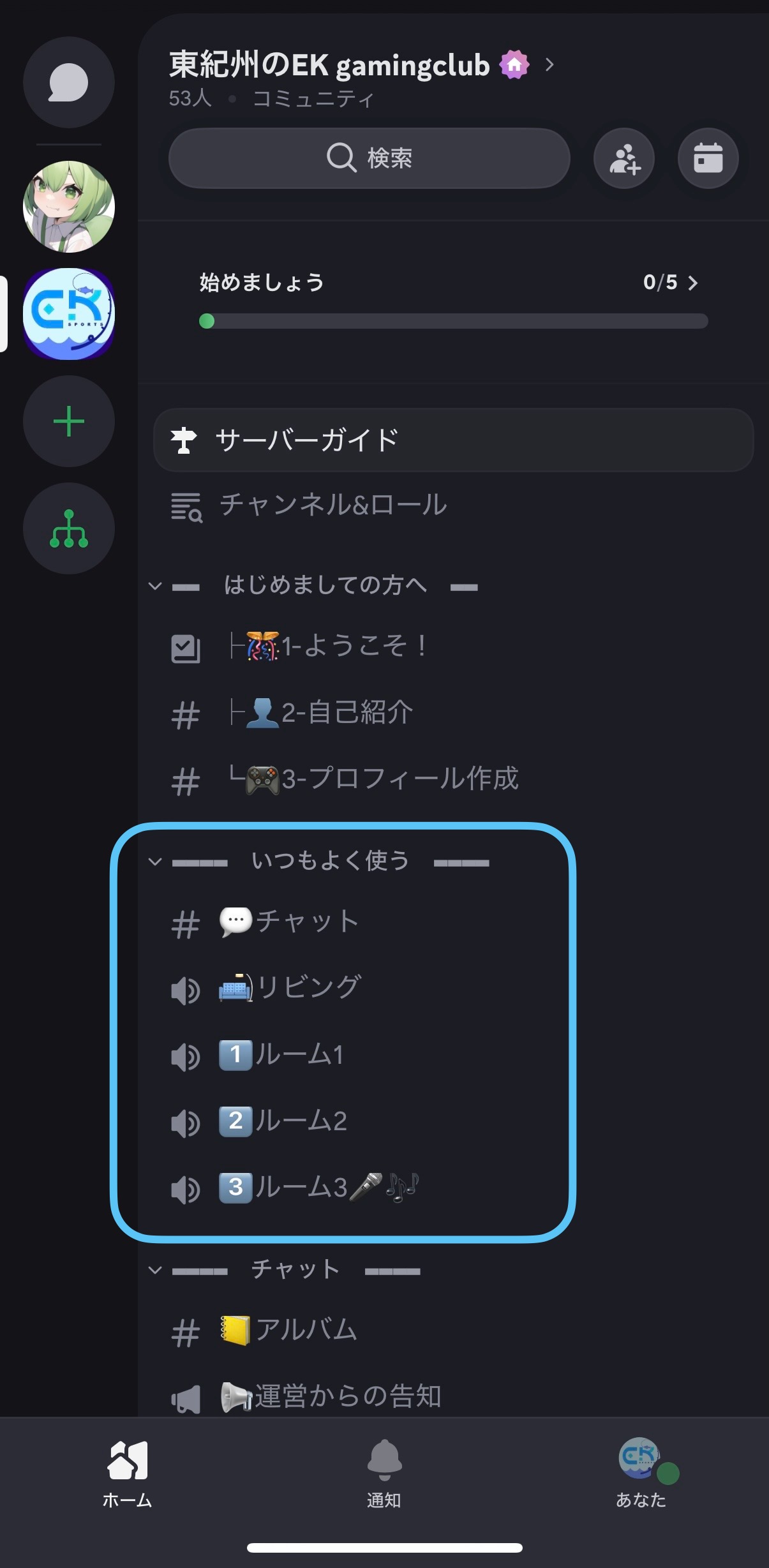The width and height of the screenshot is (769, 1568).
Task: Open the server events calendar icon
Action: coord(708,158)
